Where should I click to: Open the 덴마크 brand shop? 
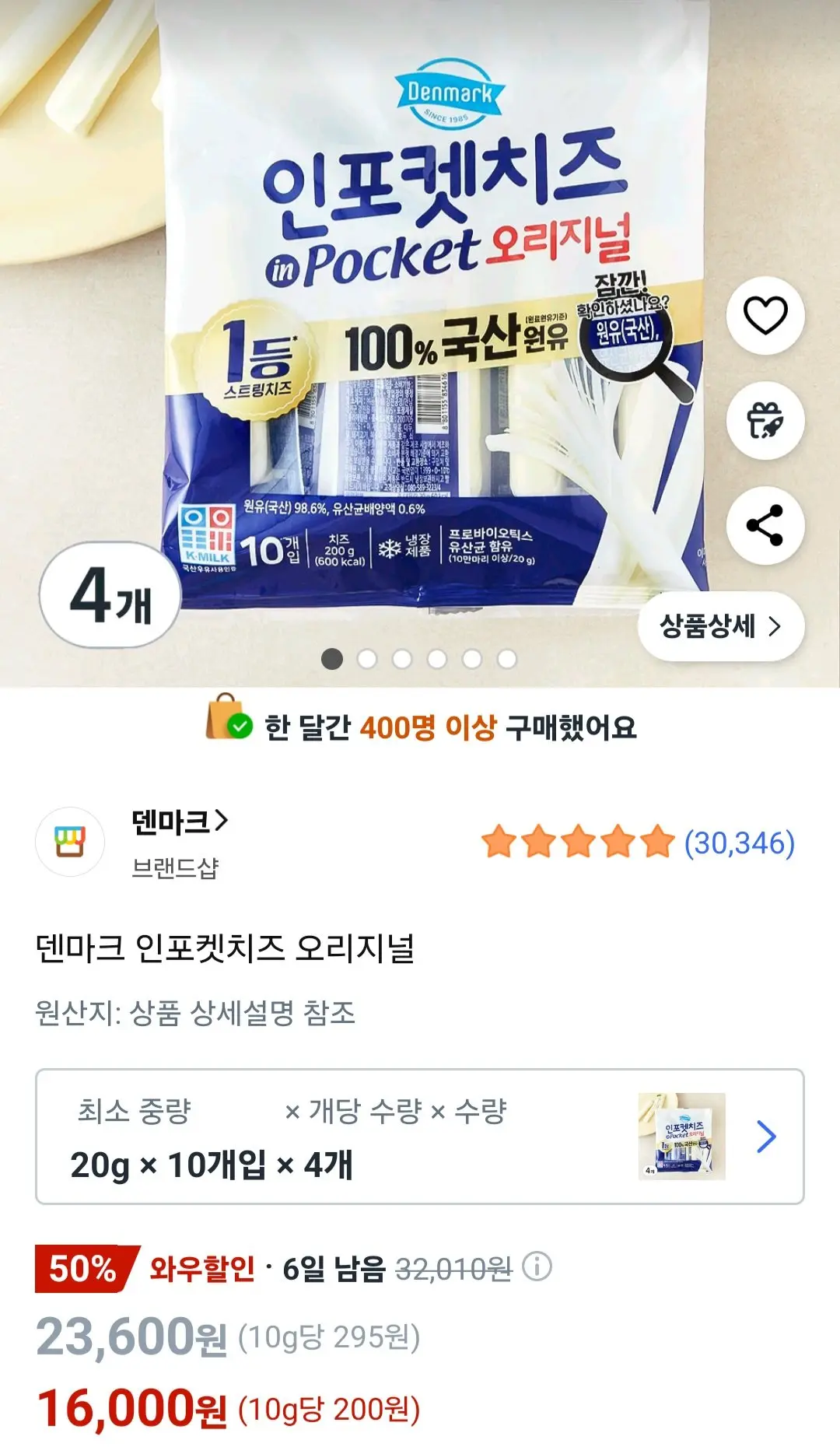(180, 821)
